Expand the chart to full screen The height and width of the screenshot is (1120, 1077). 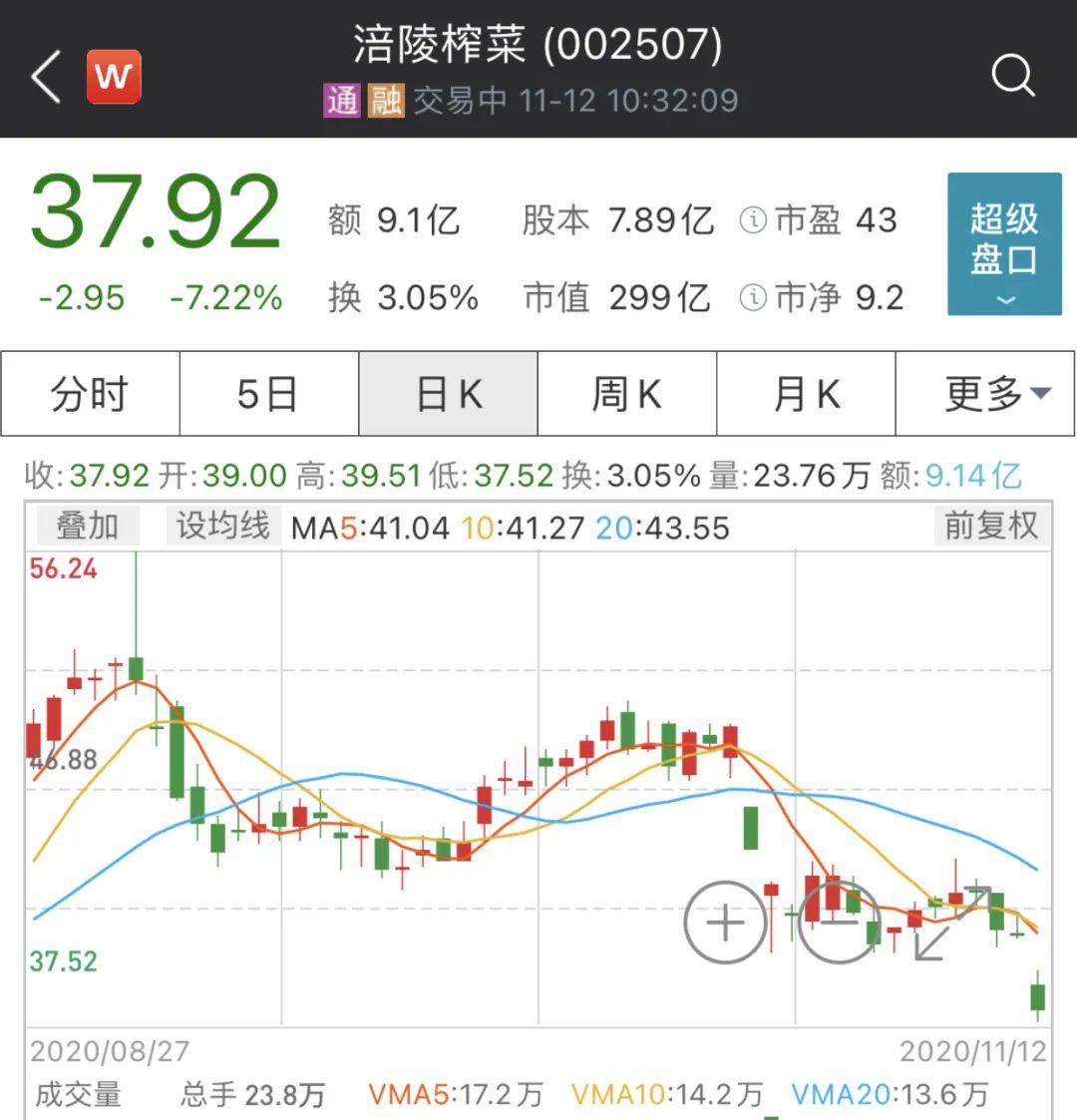click(x=951, y=924)
